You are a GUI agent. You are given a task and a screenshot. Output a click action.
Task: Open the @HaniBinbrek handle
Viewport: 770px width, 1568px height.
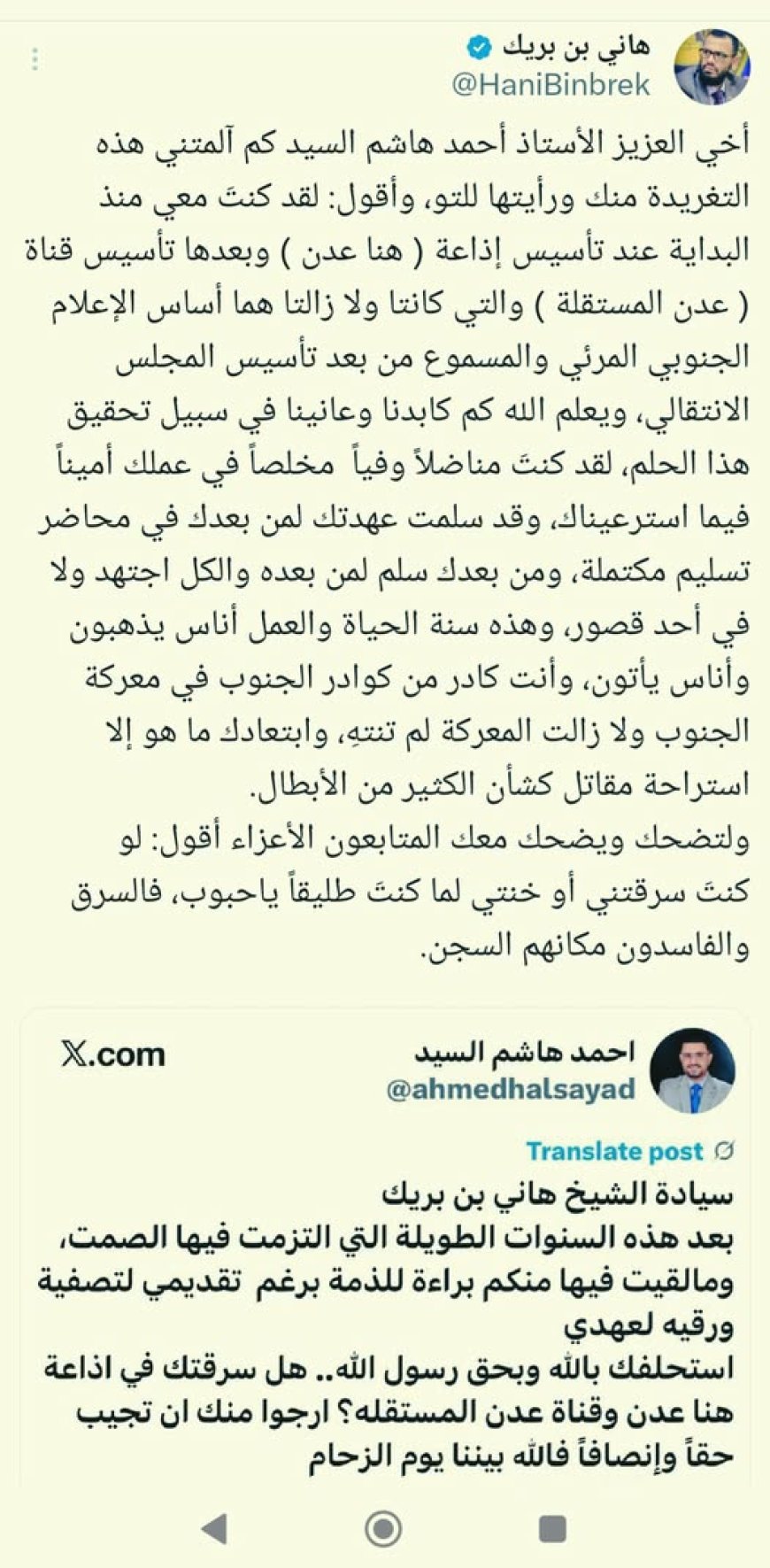pyautogui.click(x=551, y=85)
